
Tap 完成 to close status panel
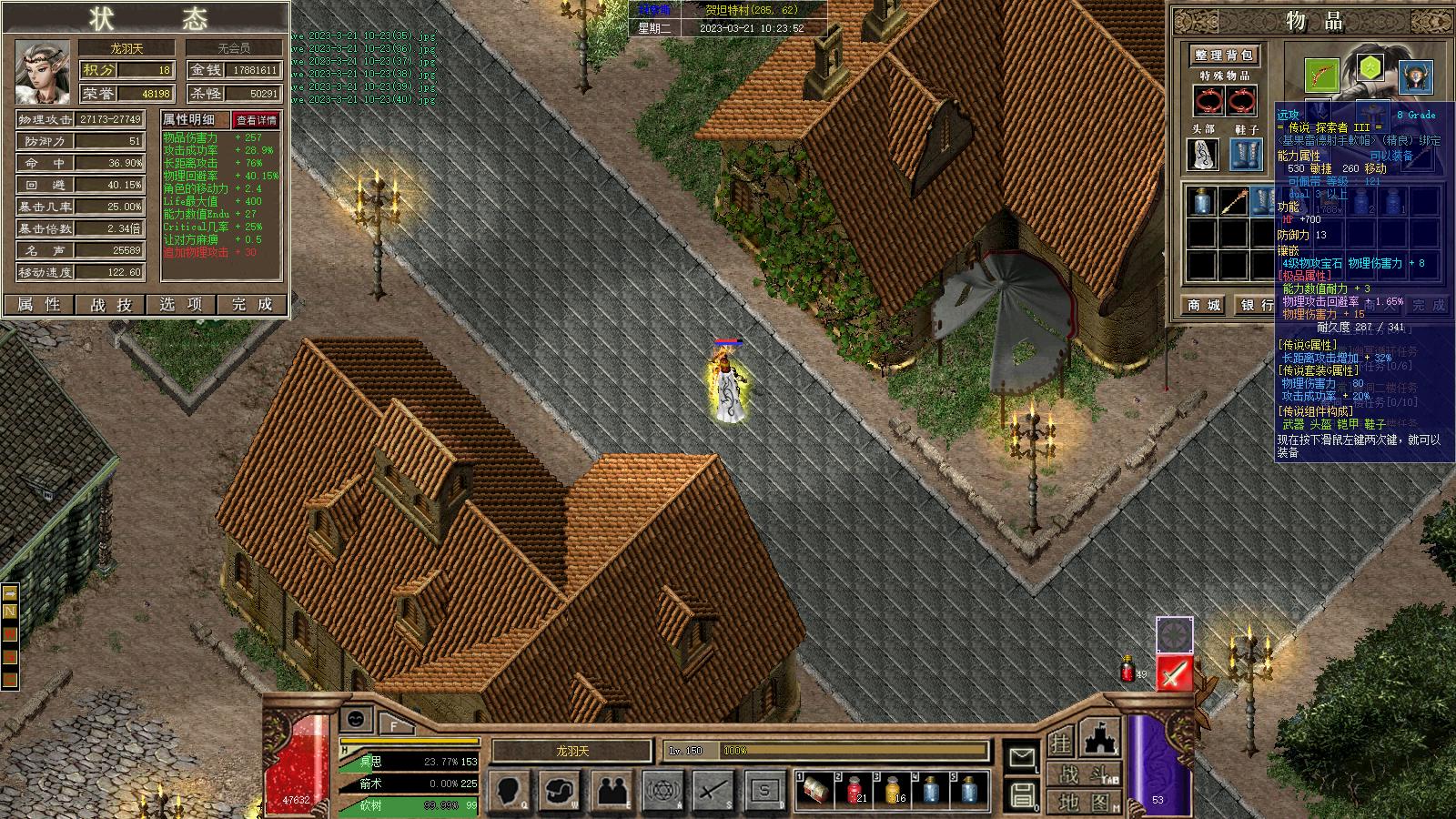[x=252, y=305]
